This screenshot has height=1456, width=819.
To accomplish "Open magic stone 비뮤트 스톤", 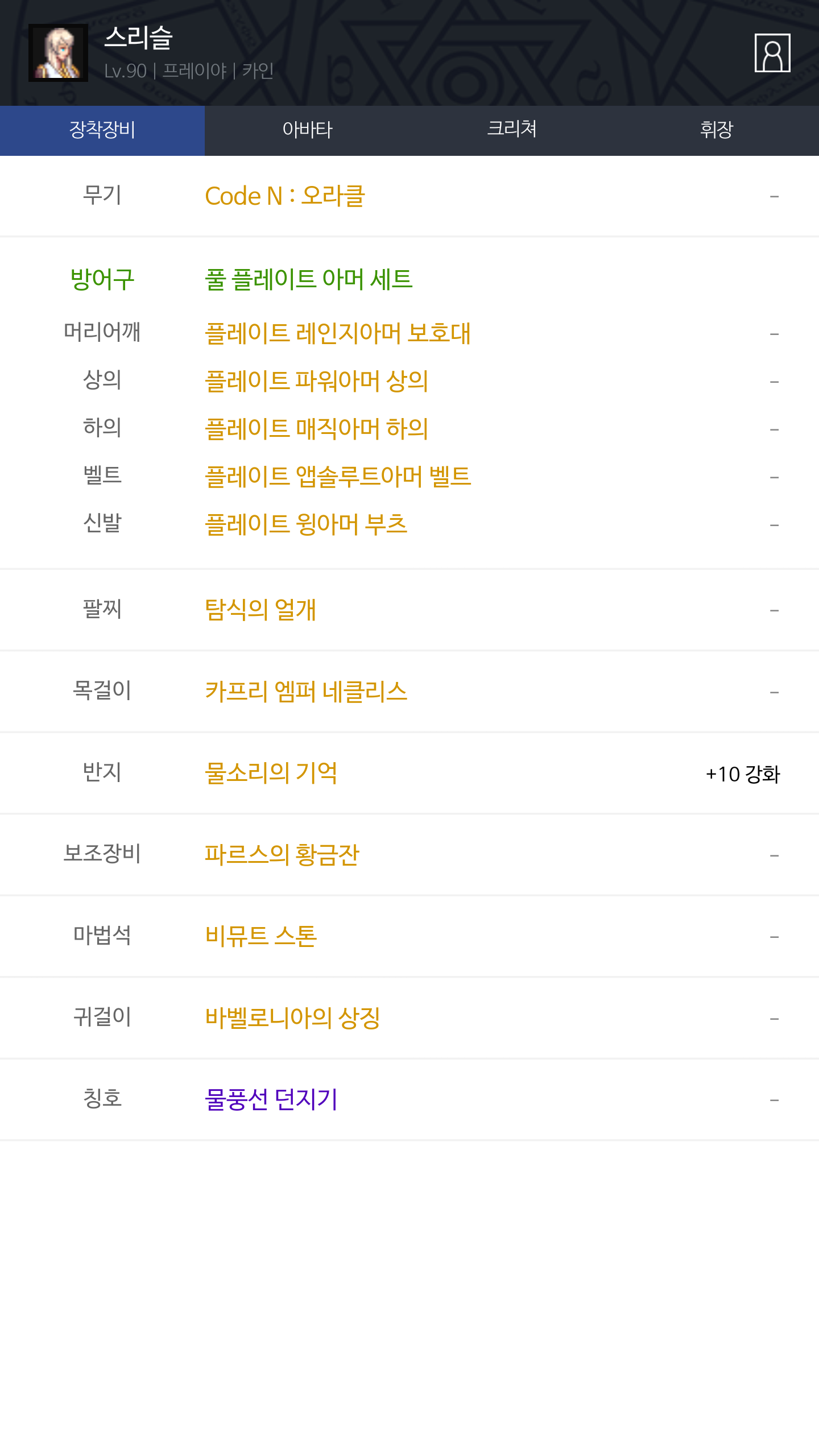I will (x=260, y=936).
